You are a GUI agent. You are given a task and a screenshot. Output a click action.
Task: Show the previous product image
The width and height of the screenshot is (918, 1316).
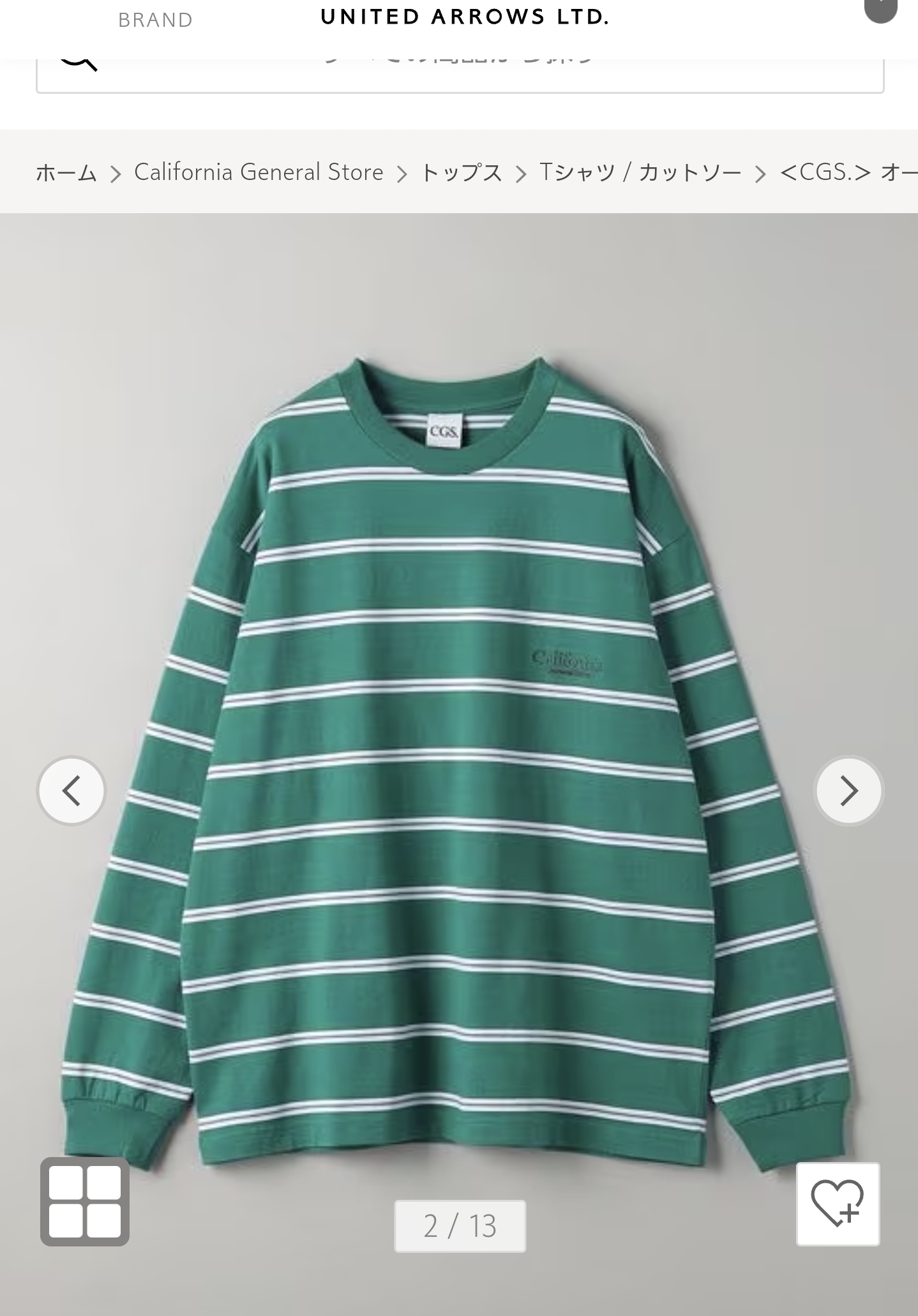(x=71, y=791)
